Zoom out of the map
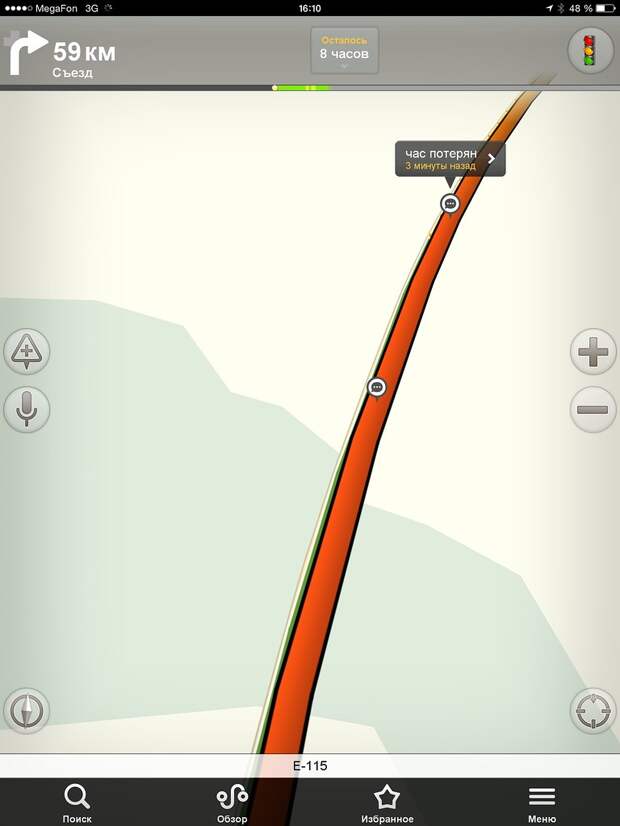The image size is (620, 826). [593, 409]
